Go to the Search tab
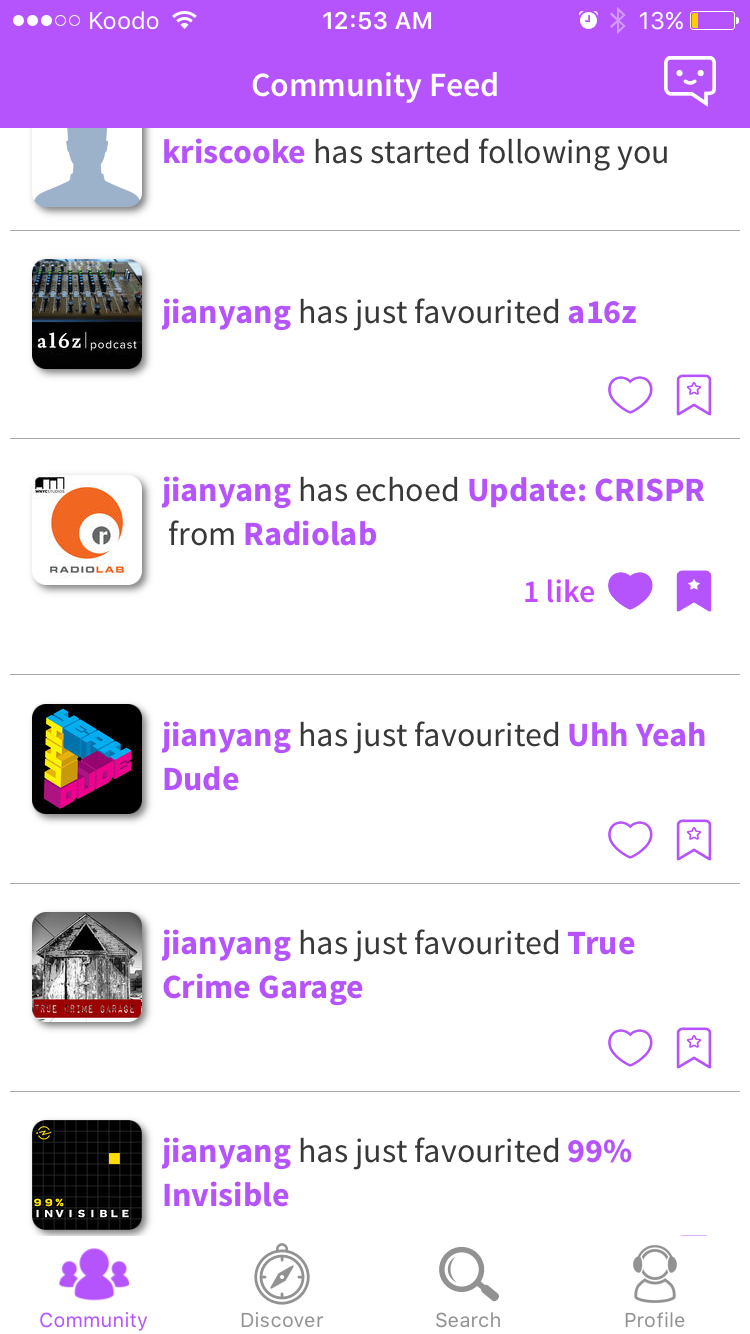Viewport: 750px width, 1334px height. click(x=468, y=1288)
